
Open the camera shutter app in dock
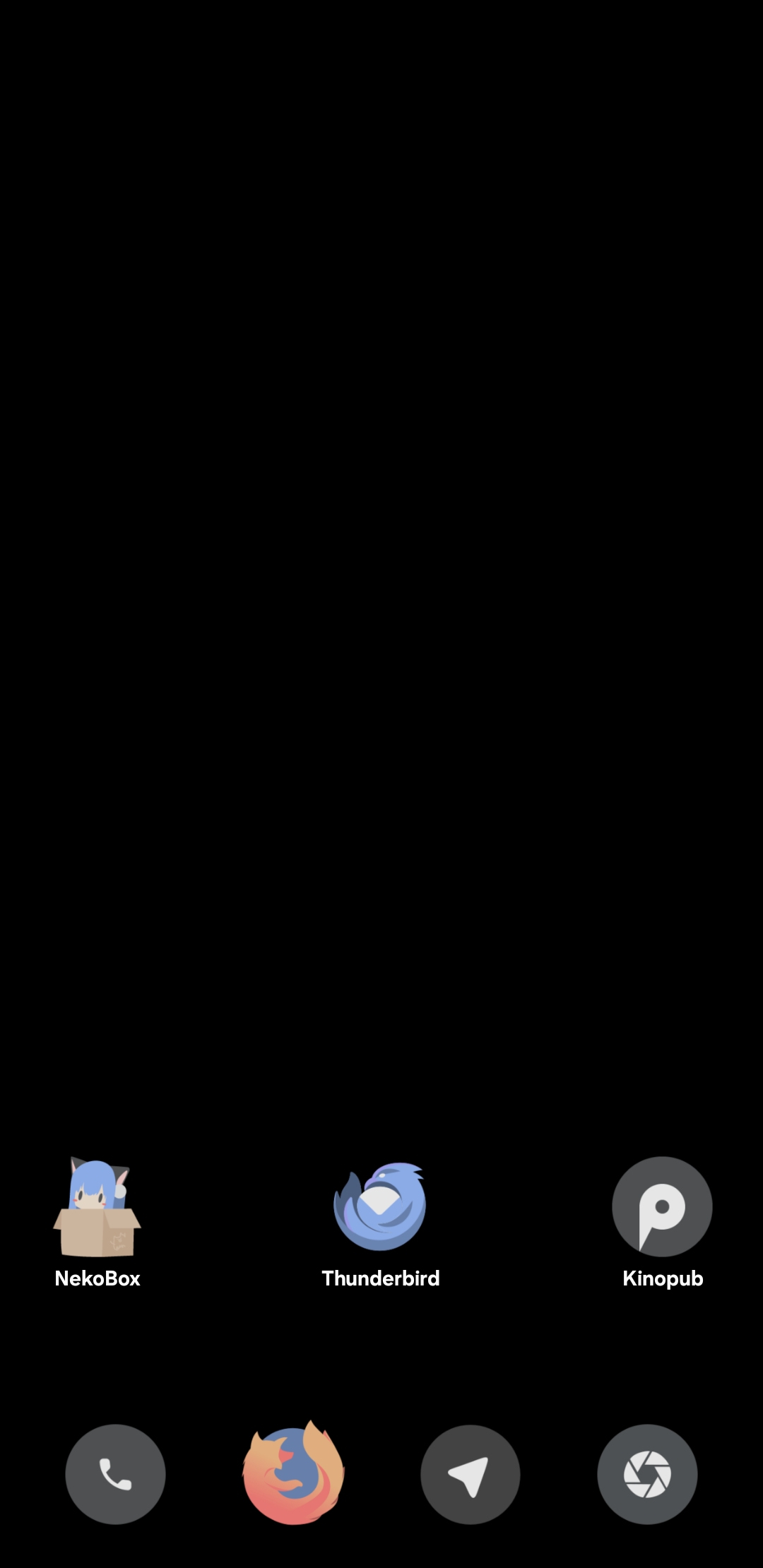(647, 1474)
